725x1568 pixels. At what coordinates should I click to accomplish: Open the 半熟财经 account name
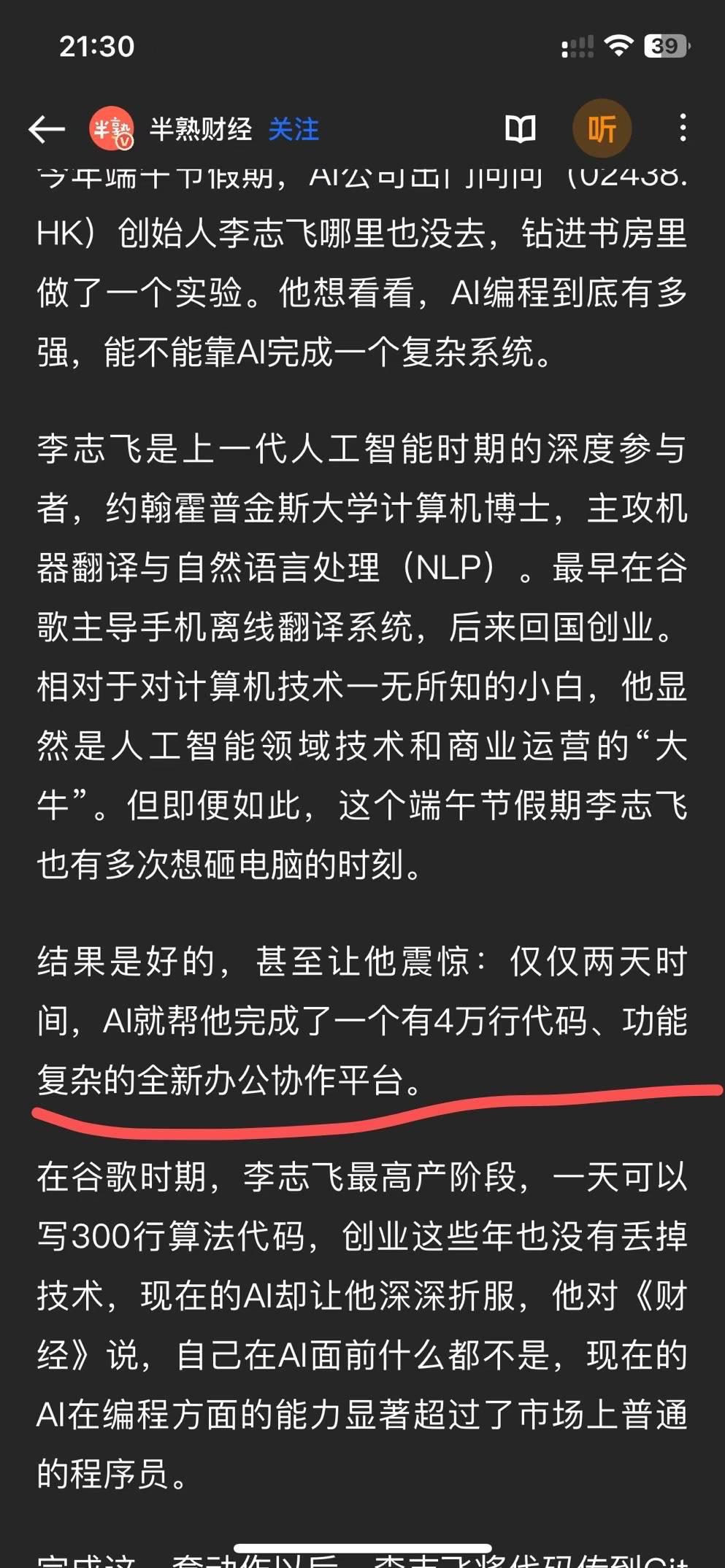tap(201, 129)
